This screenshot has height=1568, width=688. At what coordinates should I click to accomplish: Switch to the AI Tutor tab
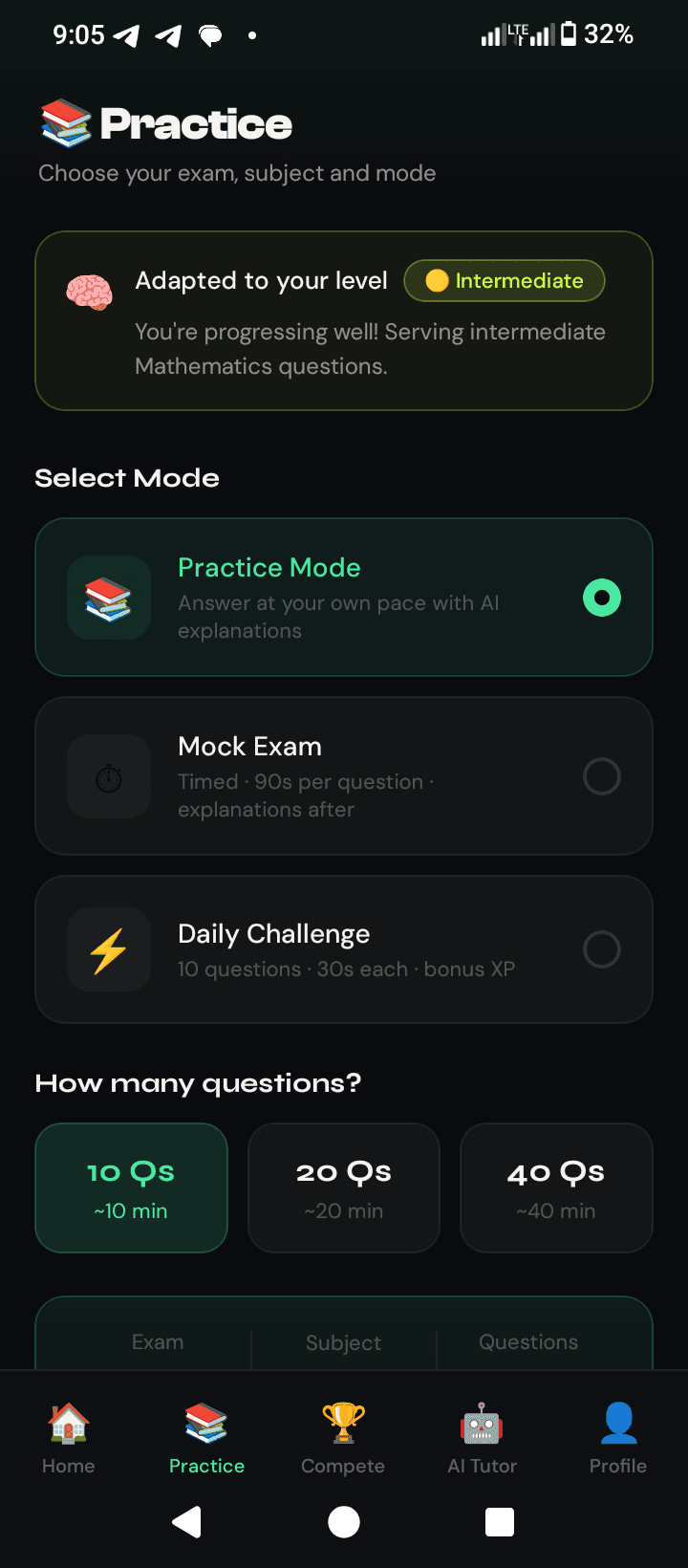482,1438
